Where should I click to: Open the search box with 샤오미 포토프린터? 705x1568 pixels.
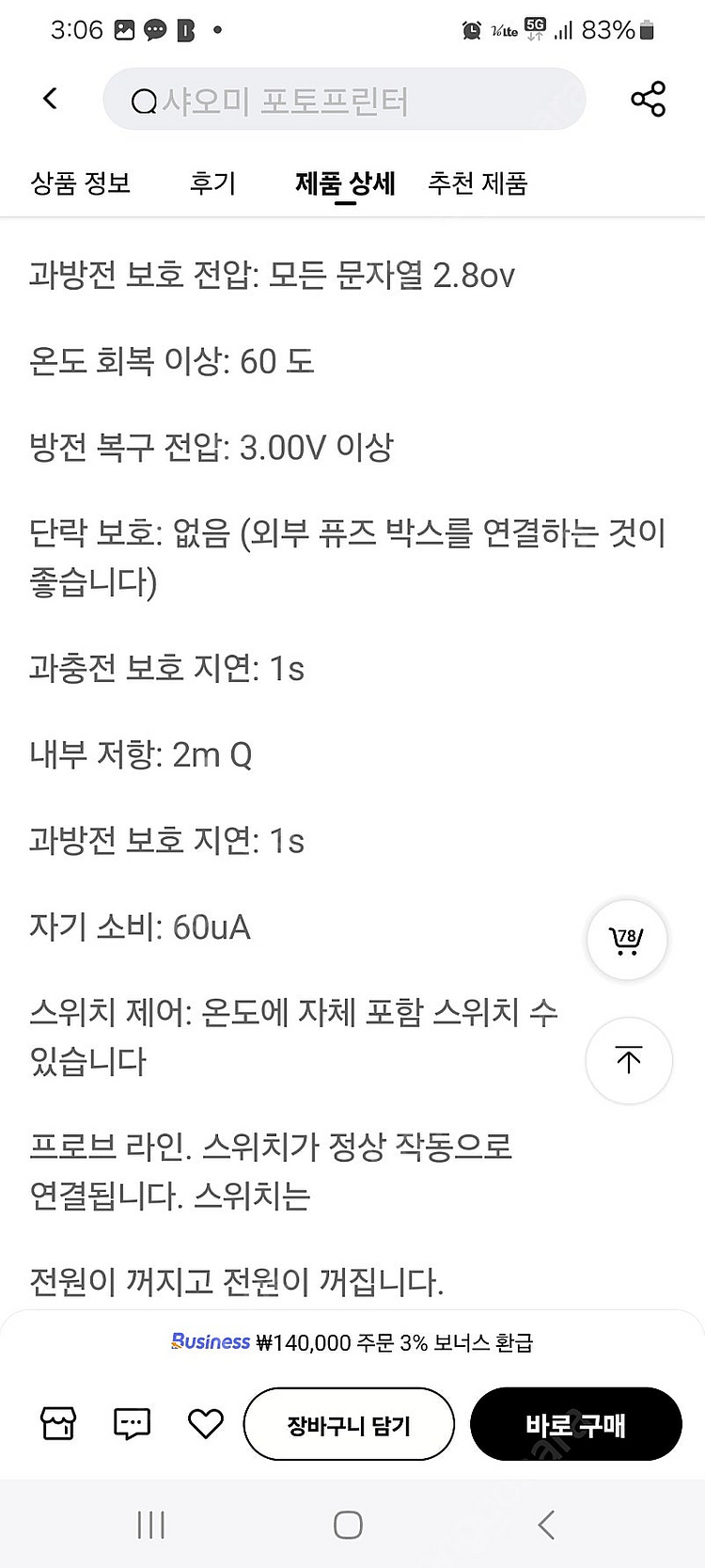click(x=343, y=100)
